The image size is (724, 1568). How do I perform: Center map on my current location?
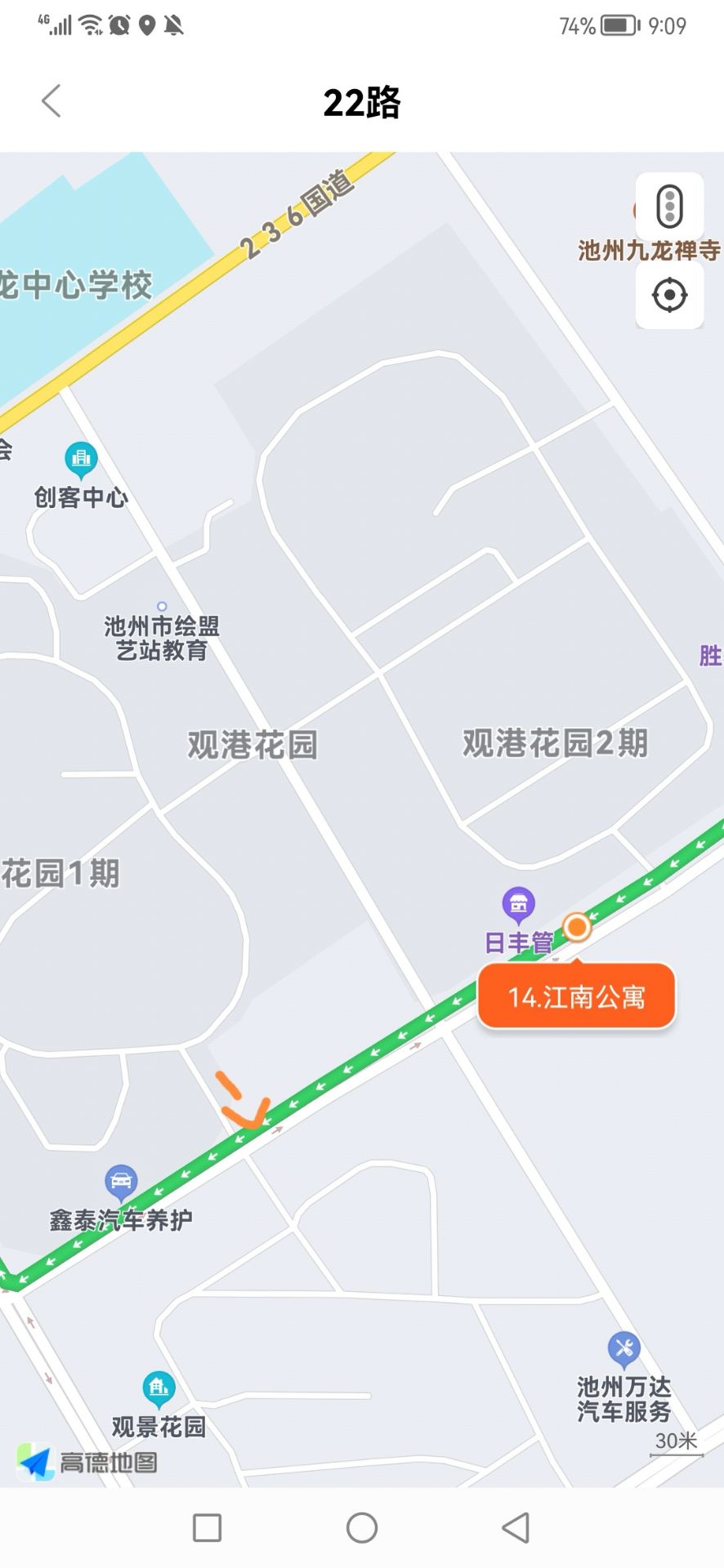tap(669, 295)
